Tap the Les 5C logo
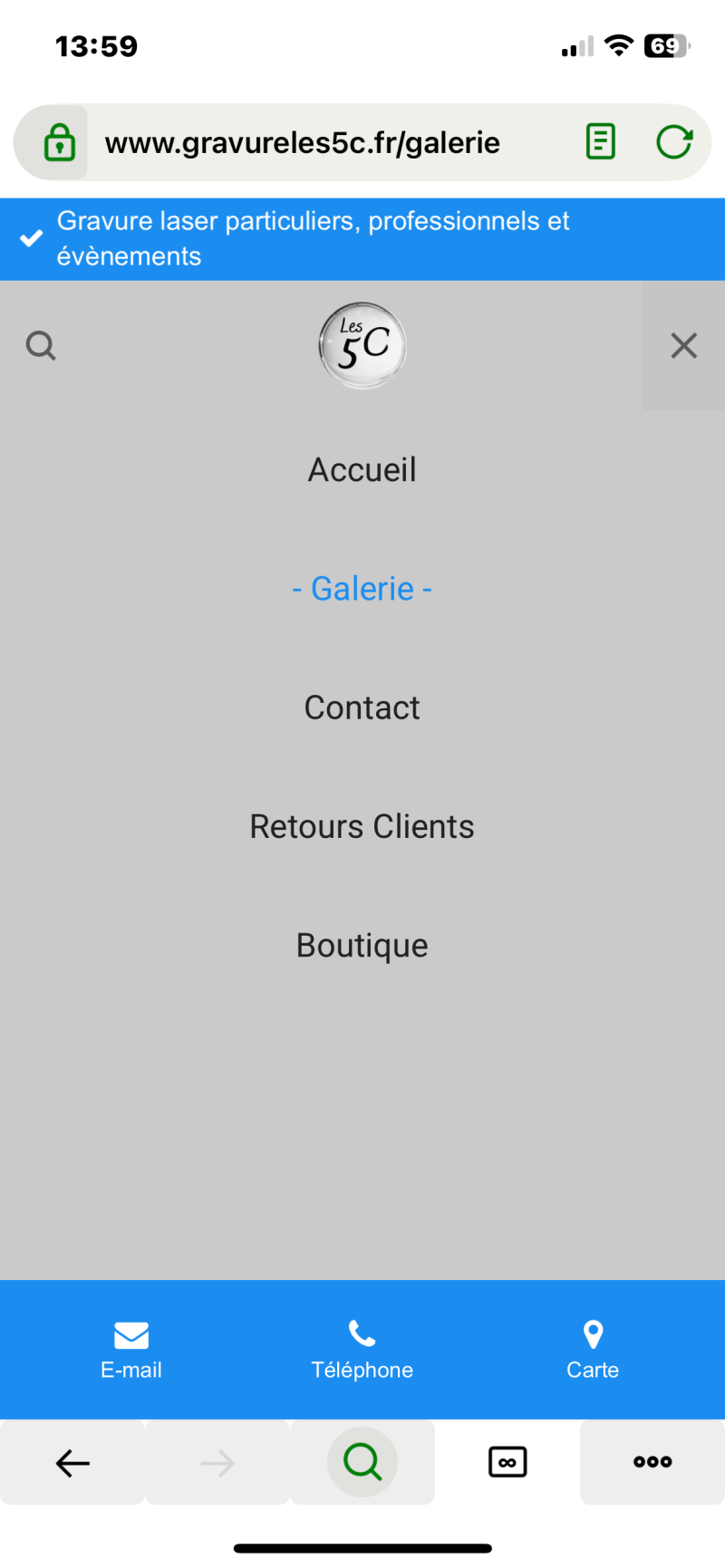Viewport: 725px width, 1568px height. pos(362,345)
